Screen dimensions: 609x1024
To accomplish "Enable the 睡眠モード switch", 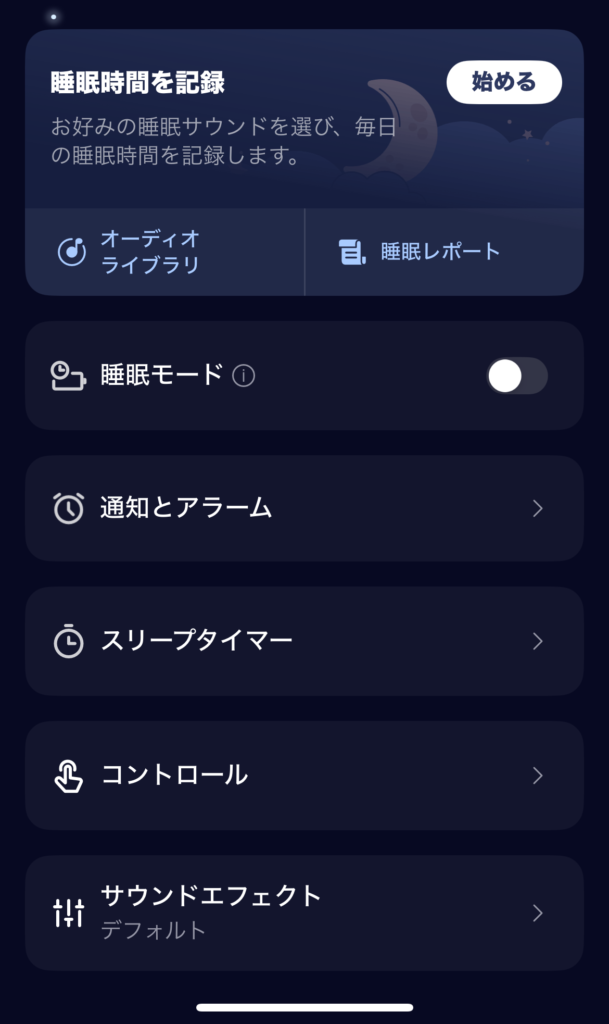I will coord(517,376).
